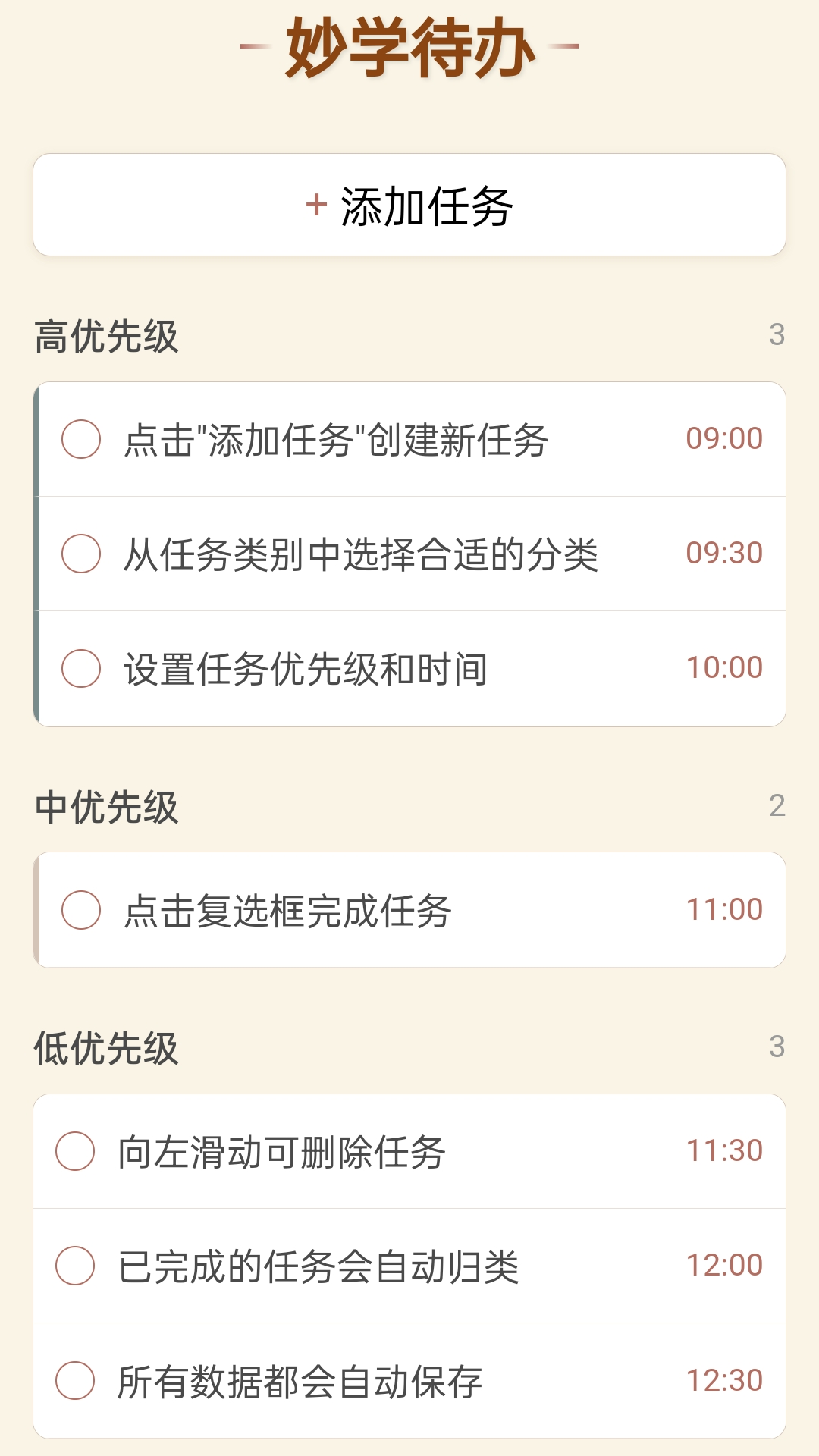Screen dimensions: 819x1456
Task: Collapse the "低优先级" section
Action: pyautogui.click(x=106, y=1050)
